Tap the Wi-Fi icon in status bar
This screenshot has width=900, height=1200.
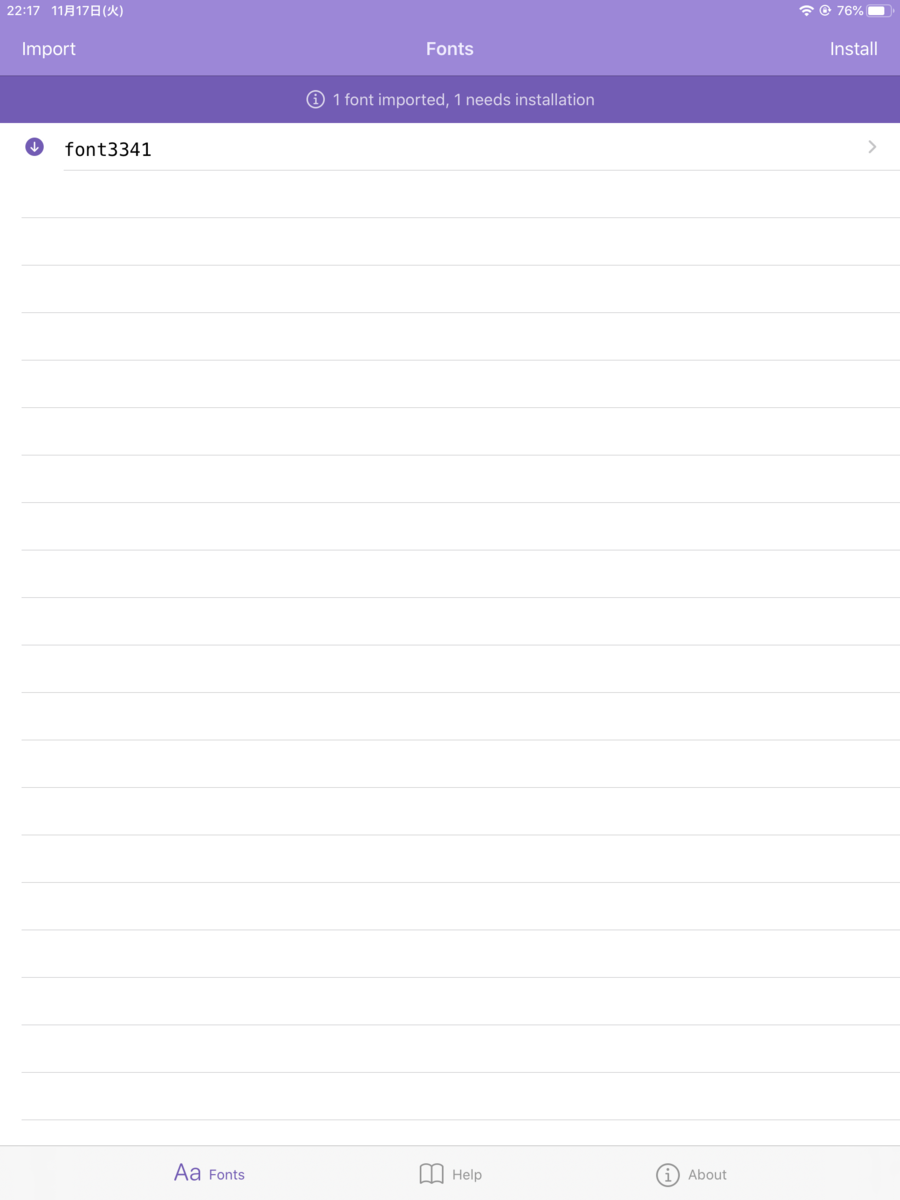[807, 11]
